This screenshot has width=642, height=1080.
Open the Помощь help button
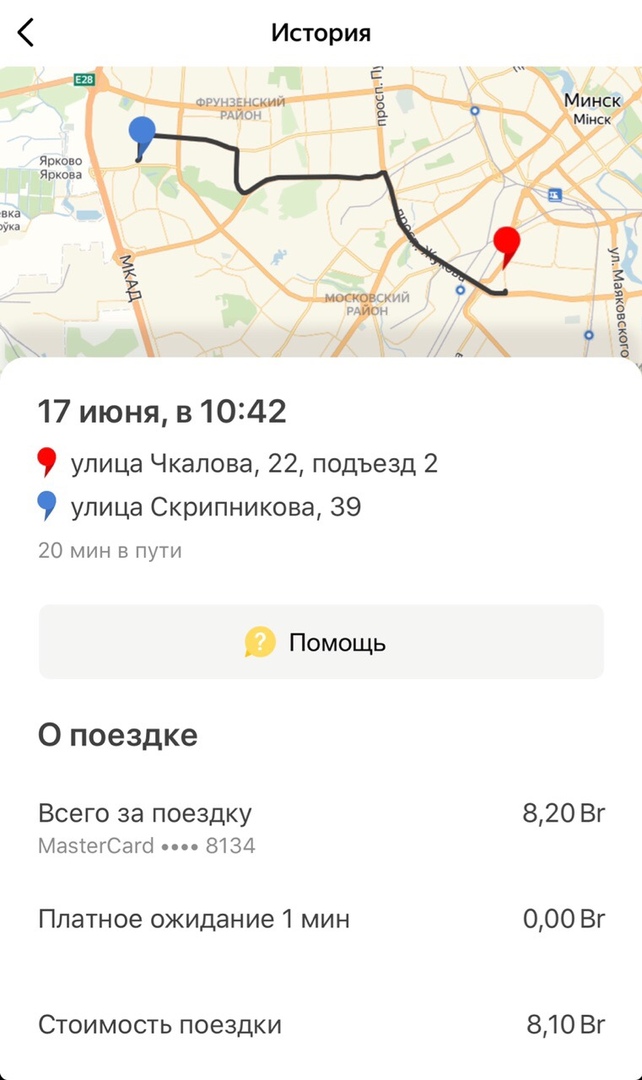tap(321, 642)
